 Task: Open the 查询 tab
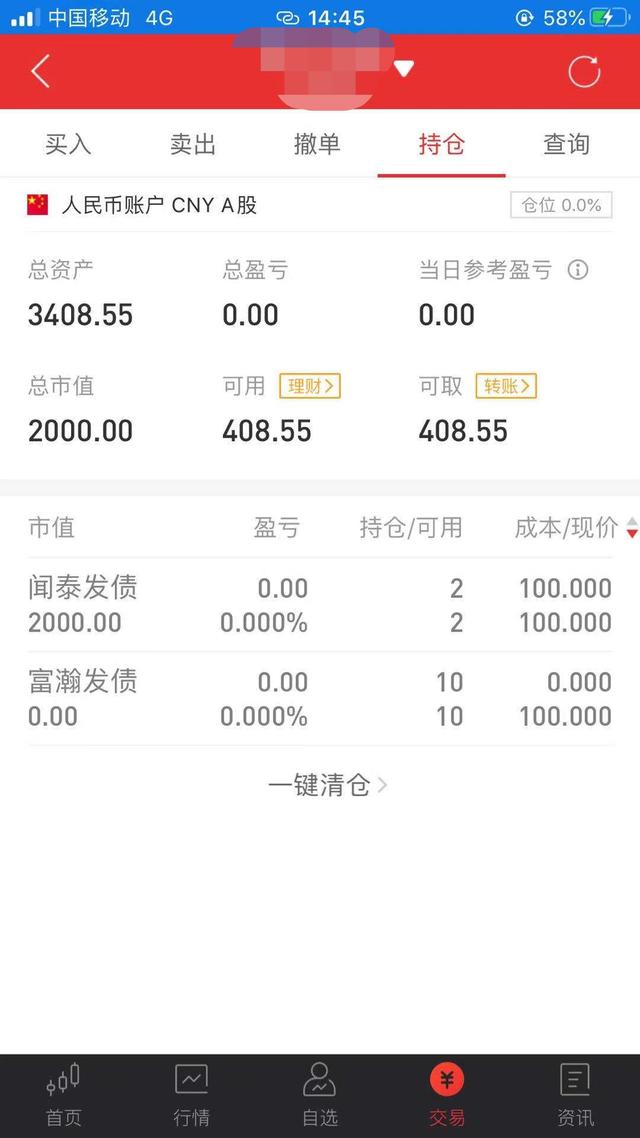coord(566,144)
